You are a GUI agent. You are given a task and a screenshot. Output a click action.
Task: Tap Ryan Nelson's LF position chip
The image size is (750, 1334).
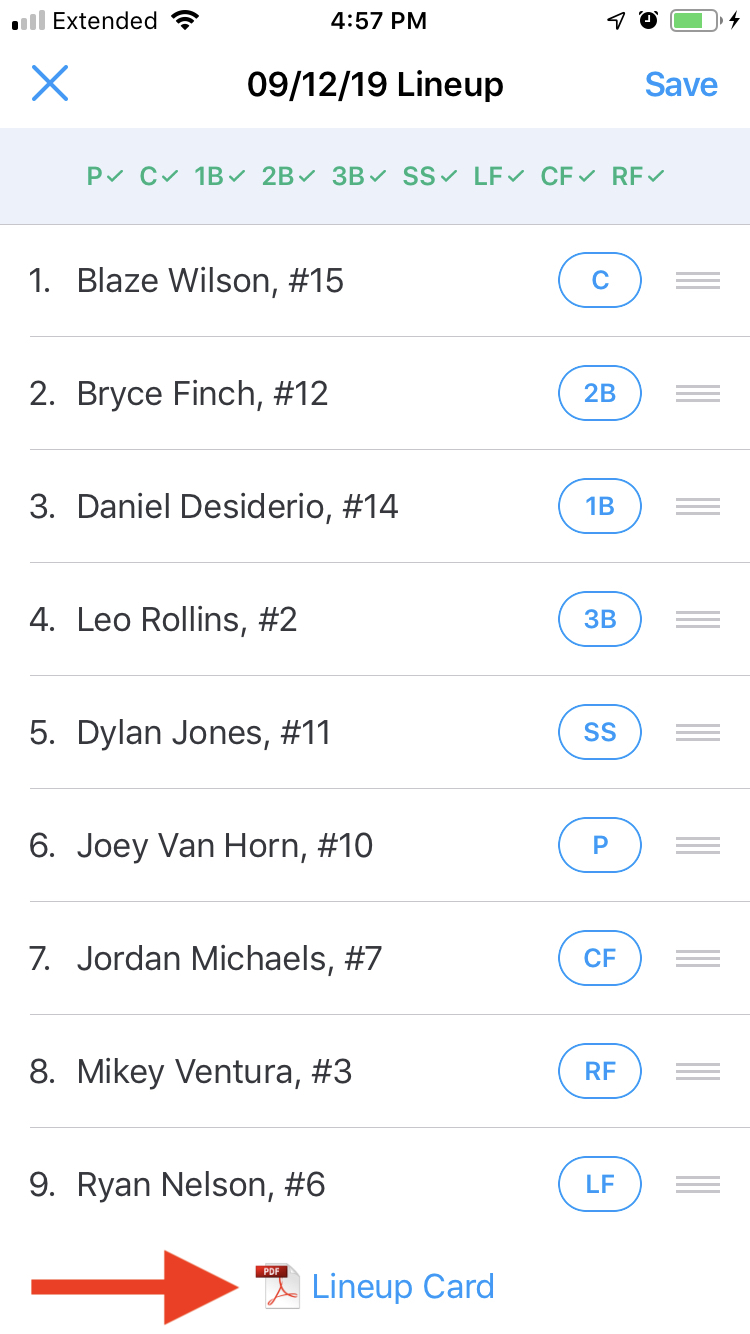(599, 1185)
